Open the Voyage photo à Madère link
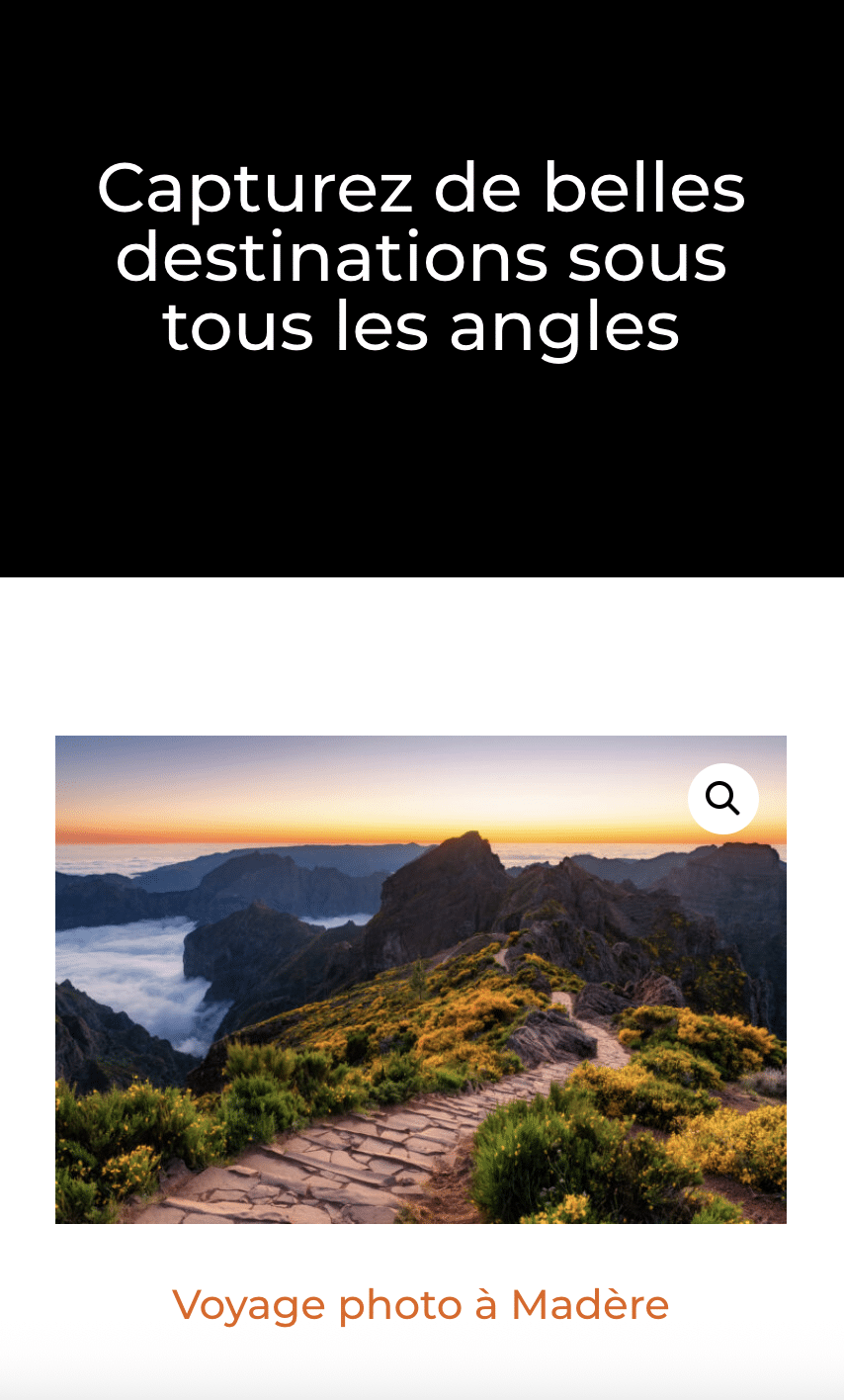 pos(421,1305)
